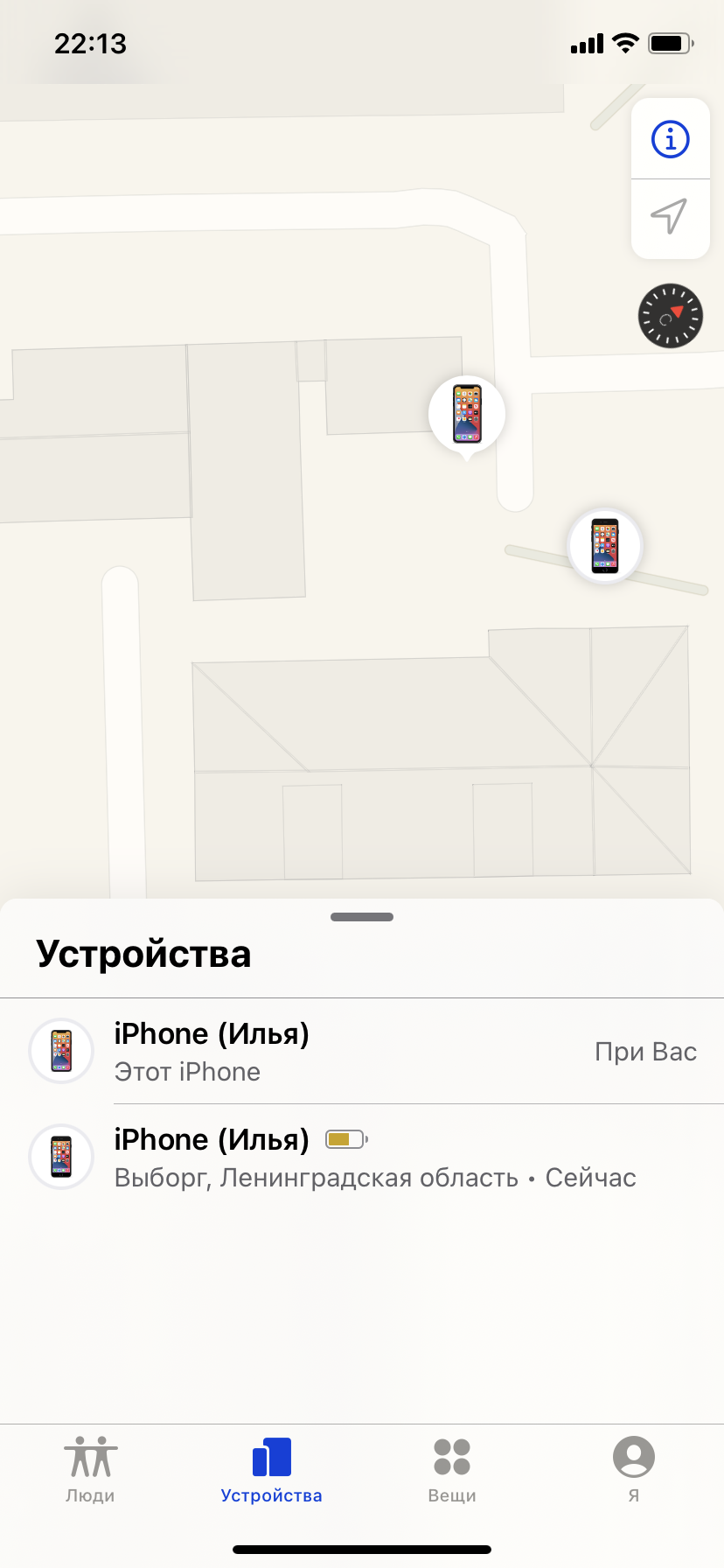Tap the sheet grabber handle above Устройства
This screenshot has height=1568, width=724.
coord(362,917)
